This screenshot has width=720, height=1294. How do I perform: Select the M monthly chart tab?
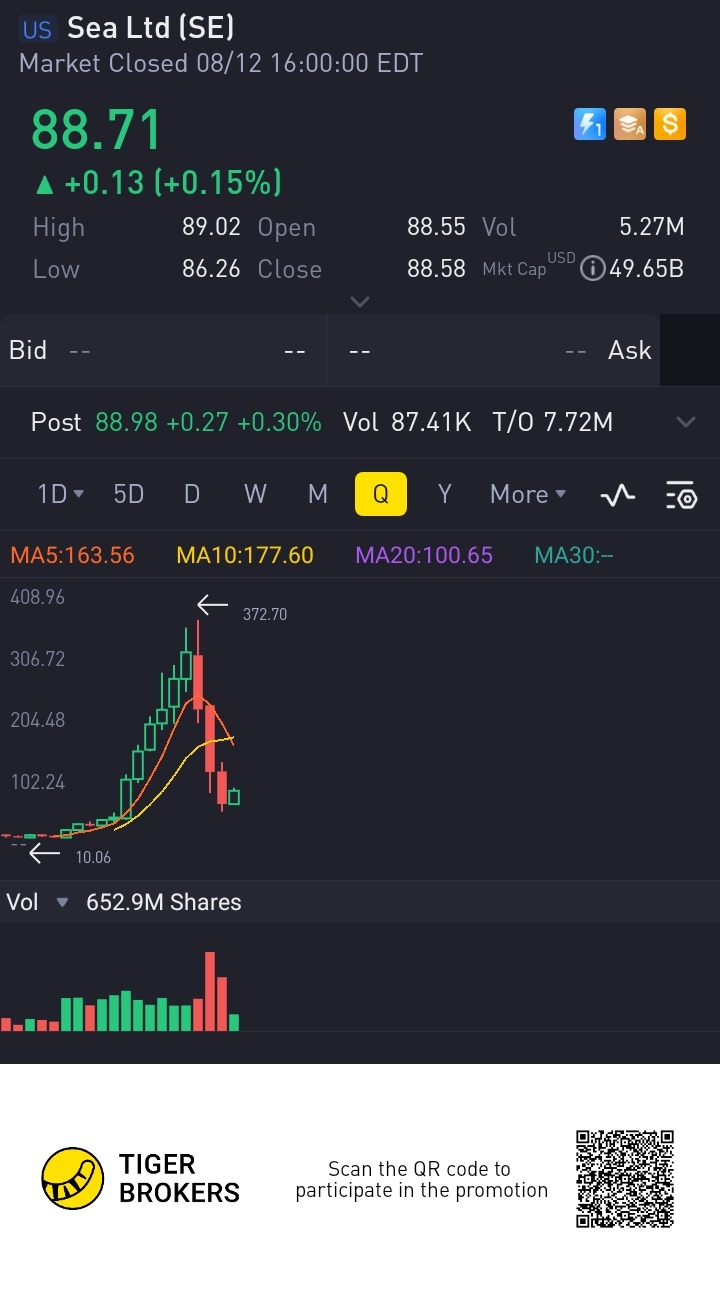point(318,494)
